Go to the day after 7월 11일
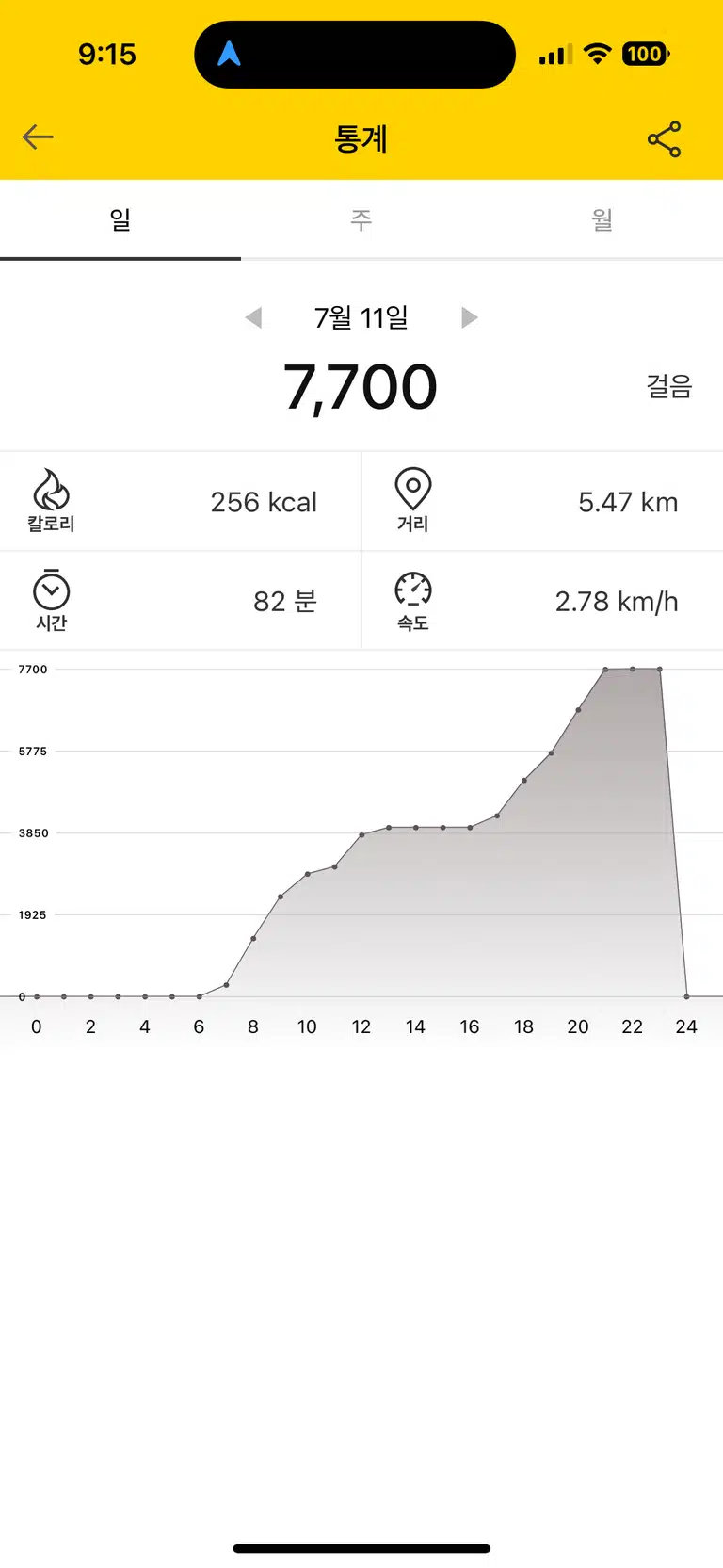Image resolution: width=723 pixels, height=1568 pixels. tap(470, 317)
